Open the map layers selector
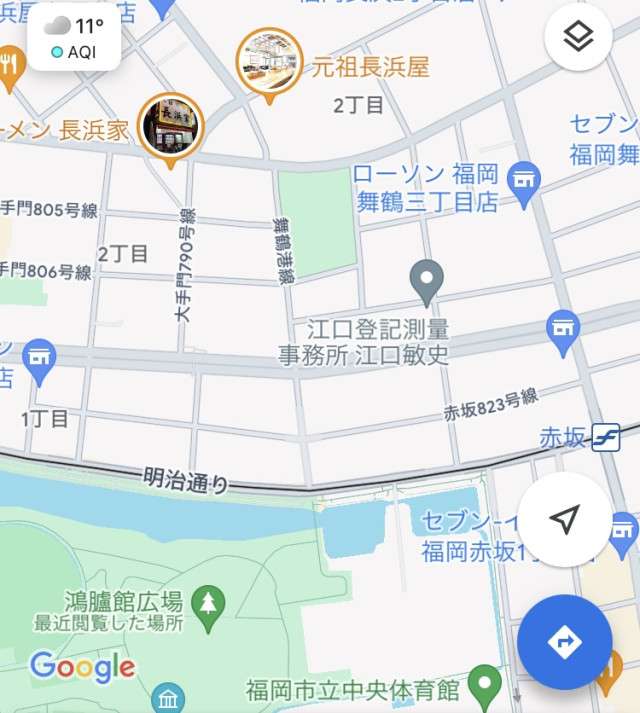 [x=578, y=38]
